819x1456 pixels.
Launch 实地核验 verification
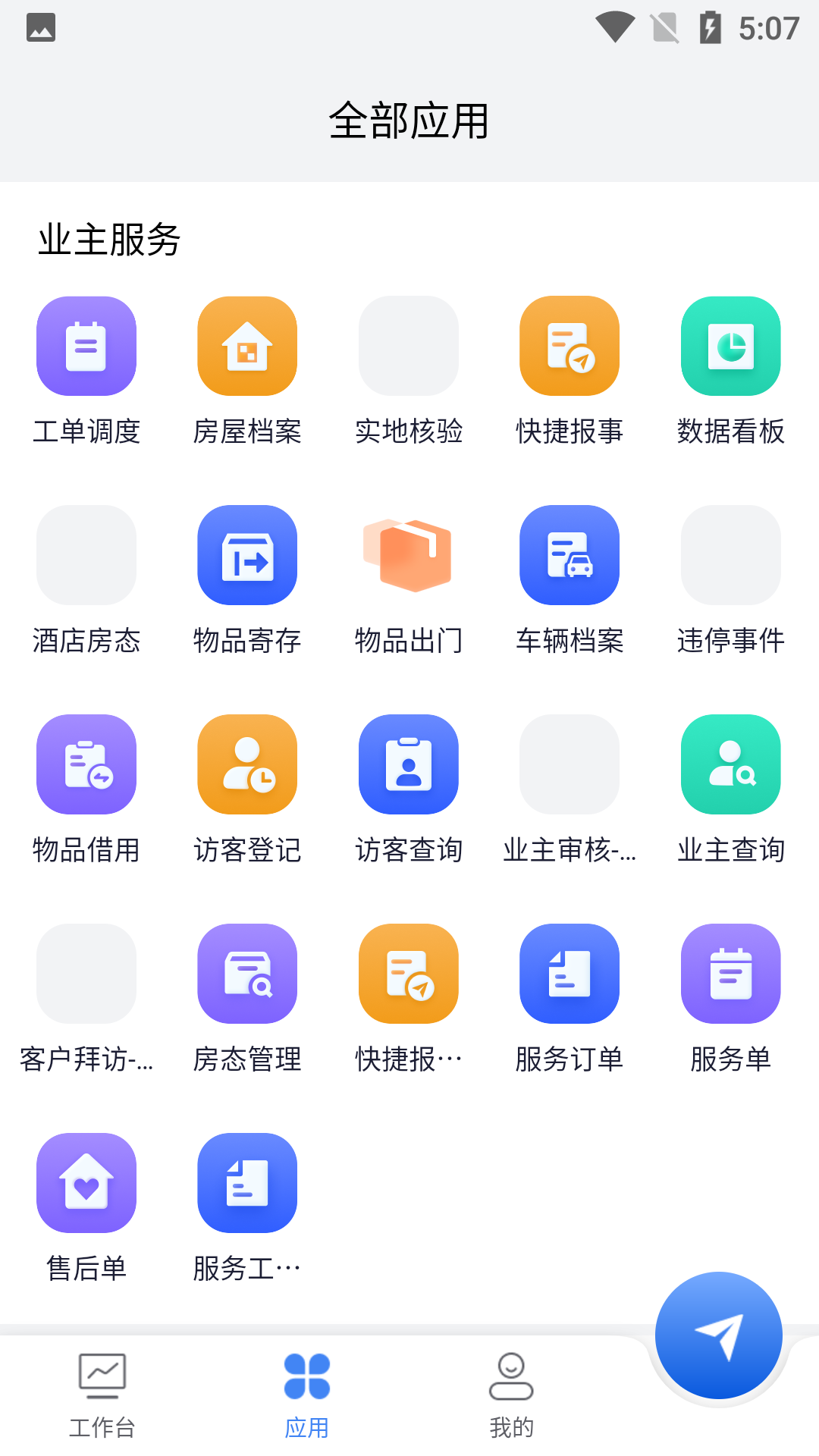point(409,347)
